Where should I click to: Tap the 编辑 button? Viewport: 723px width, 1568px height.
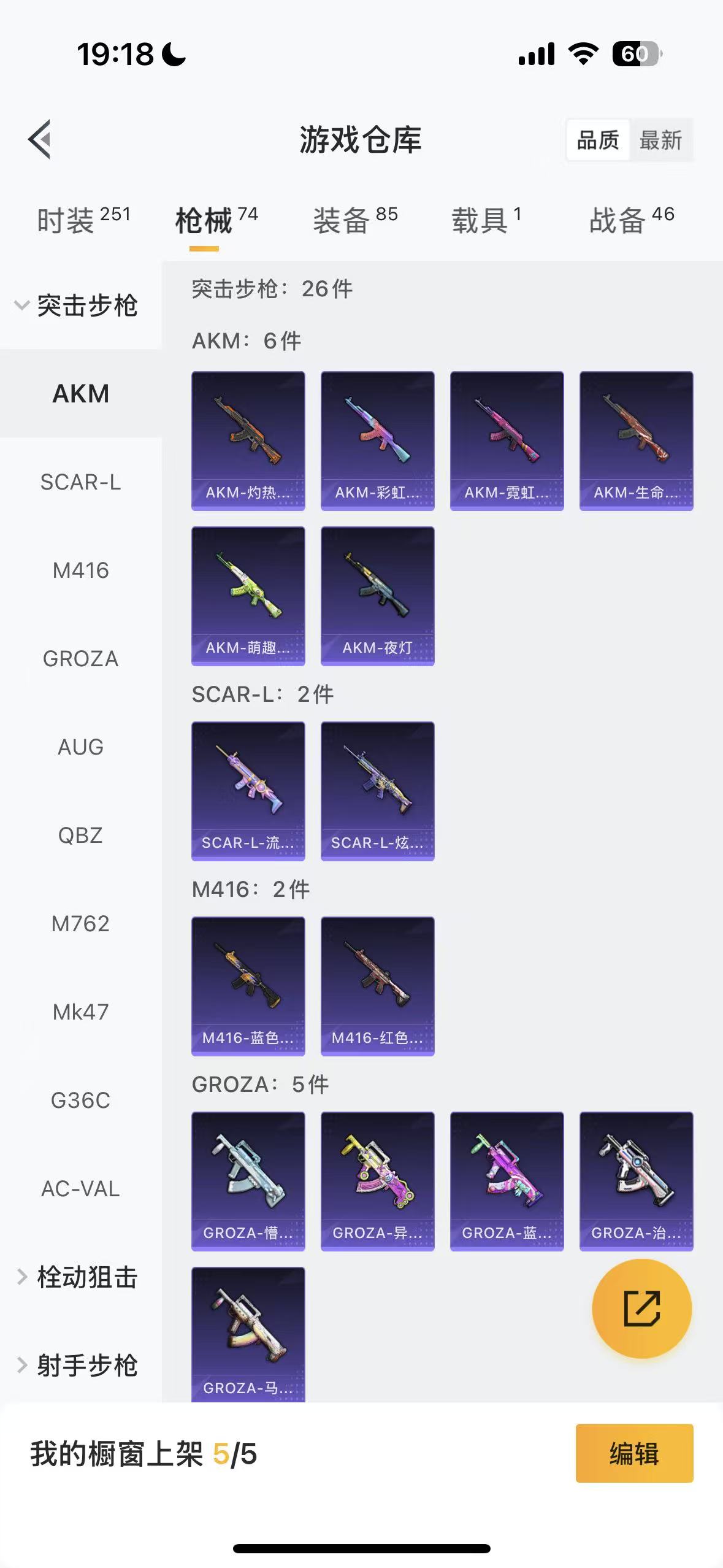point(634,1453)
